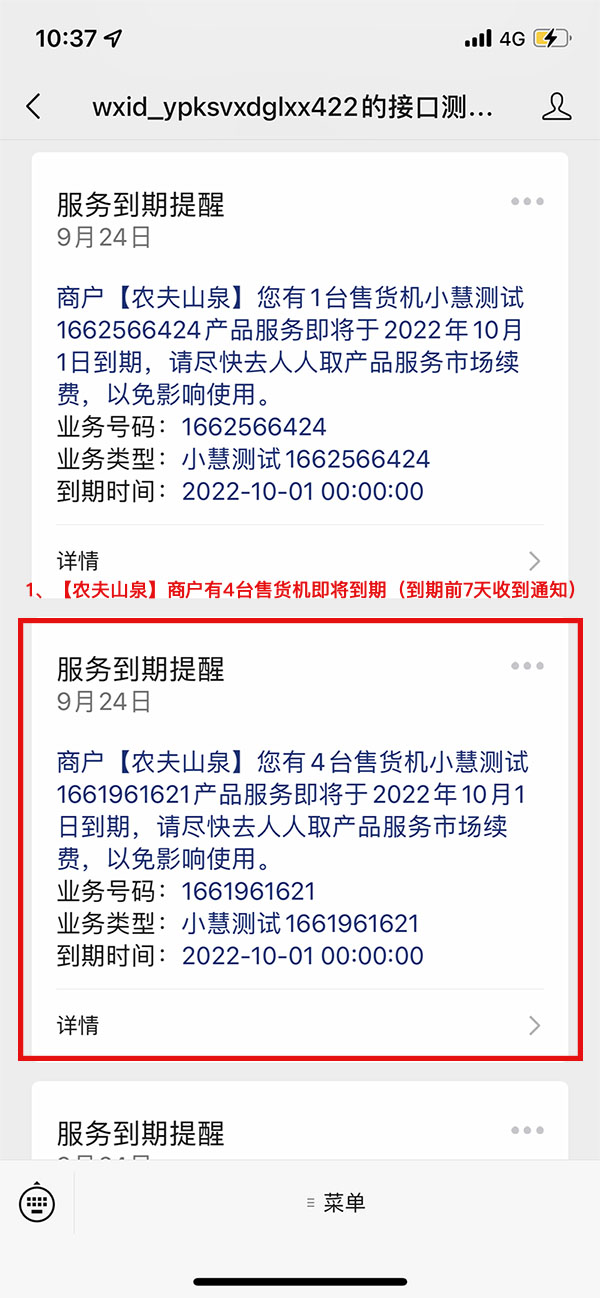600x1298 pixels.
Task: Open 详情 for business number 1662566424
Action: [x=300, y=560]
